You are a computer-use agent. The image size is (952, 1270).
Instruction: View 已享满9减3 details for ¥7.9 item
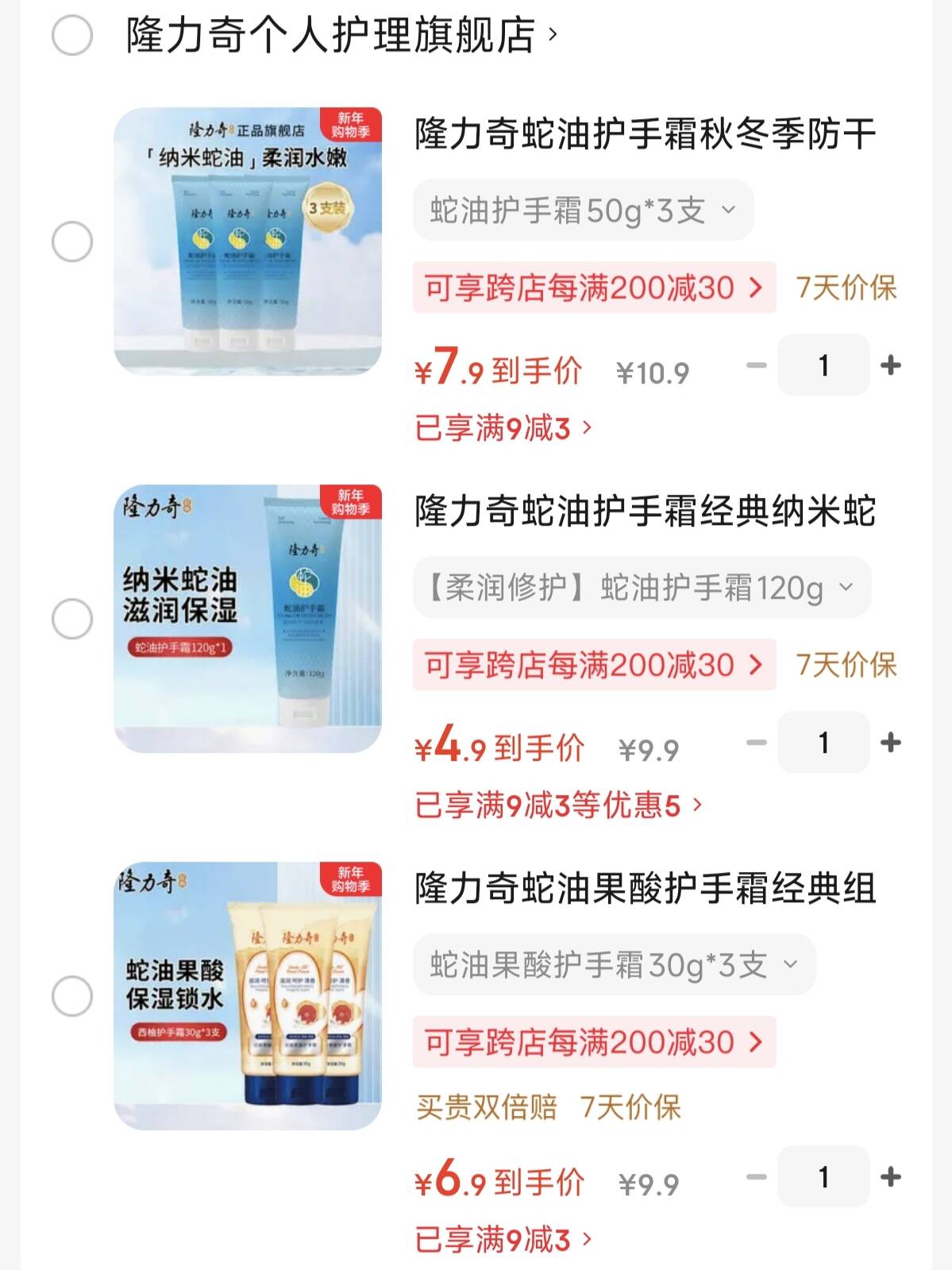[503, 428]
